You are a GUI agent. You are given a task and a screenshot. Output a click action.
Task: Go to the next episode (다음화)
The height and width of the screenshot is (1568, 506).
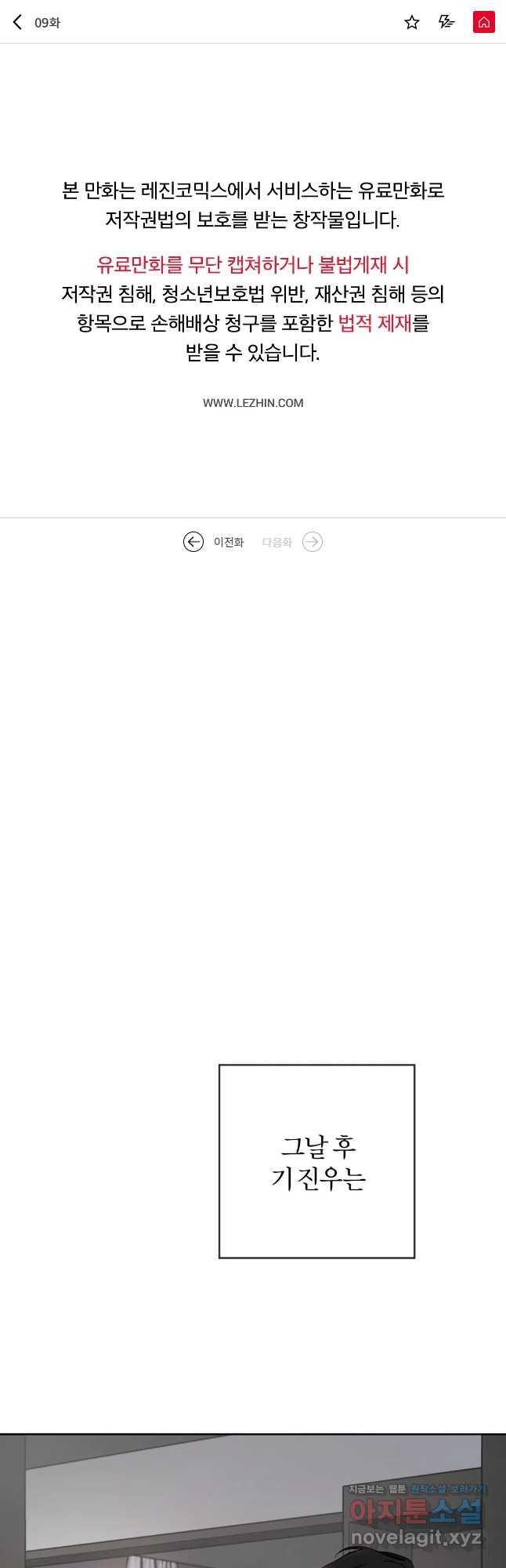pyautogui.click(x=292, y=542)
